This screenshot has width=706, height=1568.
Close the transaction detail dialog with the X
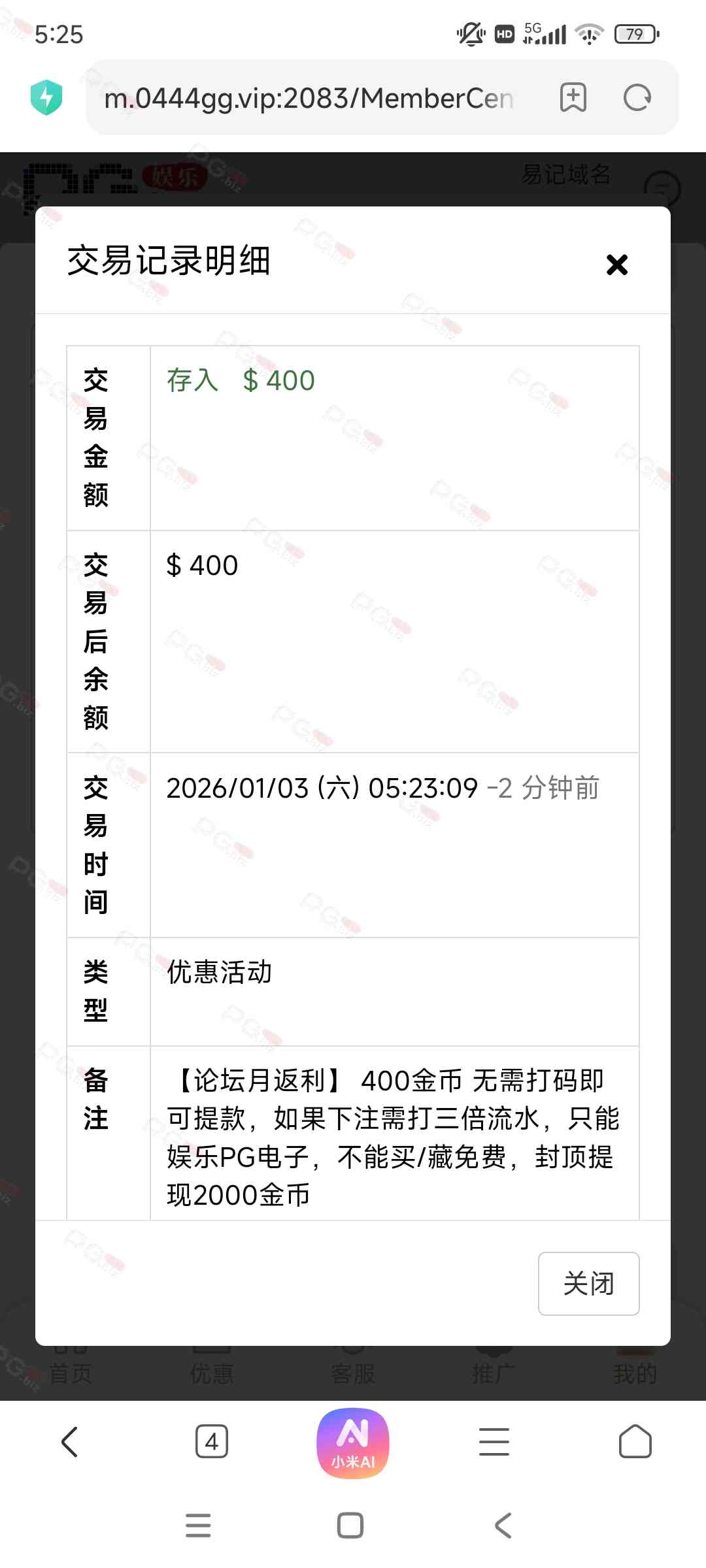pos(616,265)
